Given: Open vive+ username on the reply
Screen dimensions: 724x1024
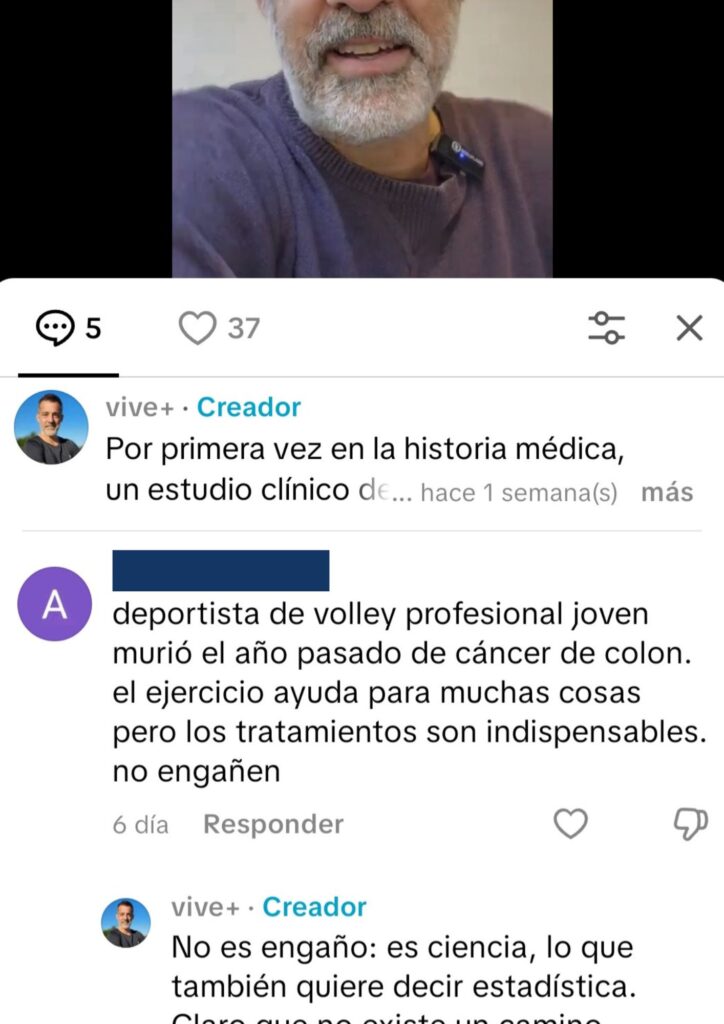Looking at the screenshot, I should [x=207, y=907].
